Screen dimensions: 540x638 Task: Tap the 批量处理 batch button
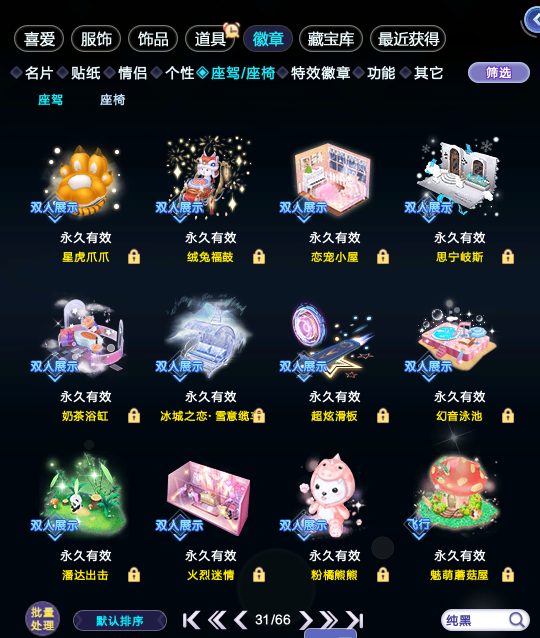click(x=42, y=619)
